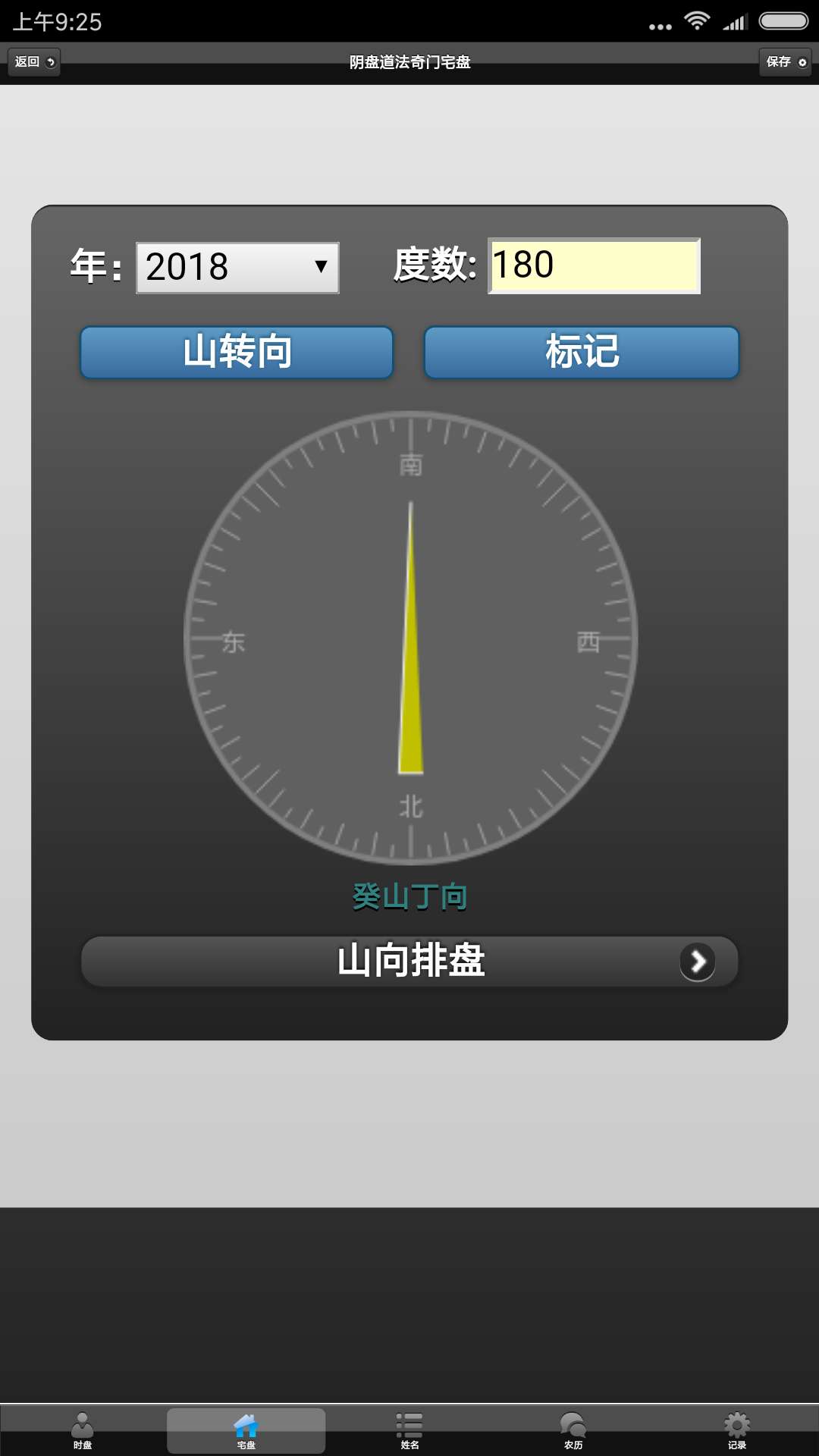819x1456 pixels.
Task: Focus the 度数 degree input field
Action: point(594,266)
